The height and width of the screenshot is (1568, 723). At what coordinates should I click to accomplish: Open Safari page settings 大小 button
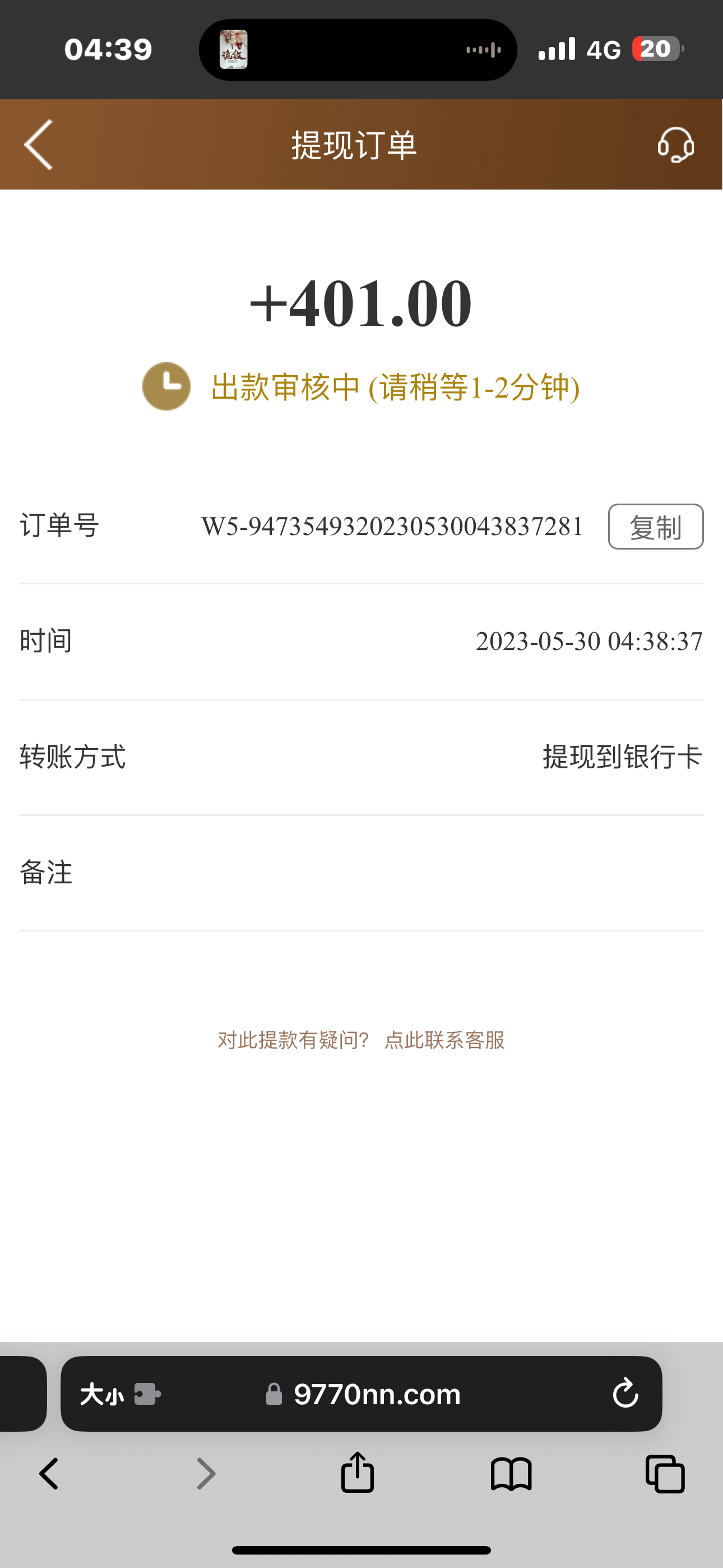point(102,1393)
